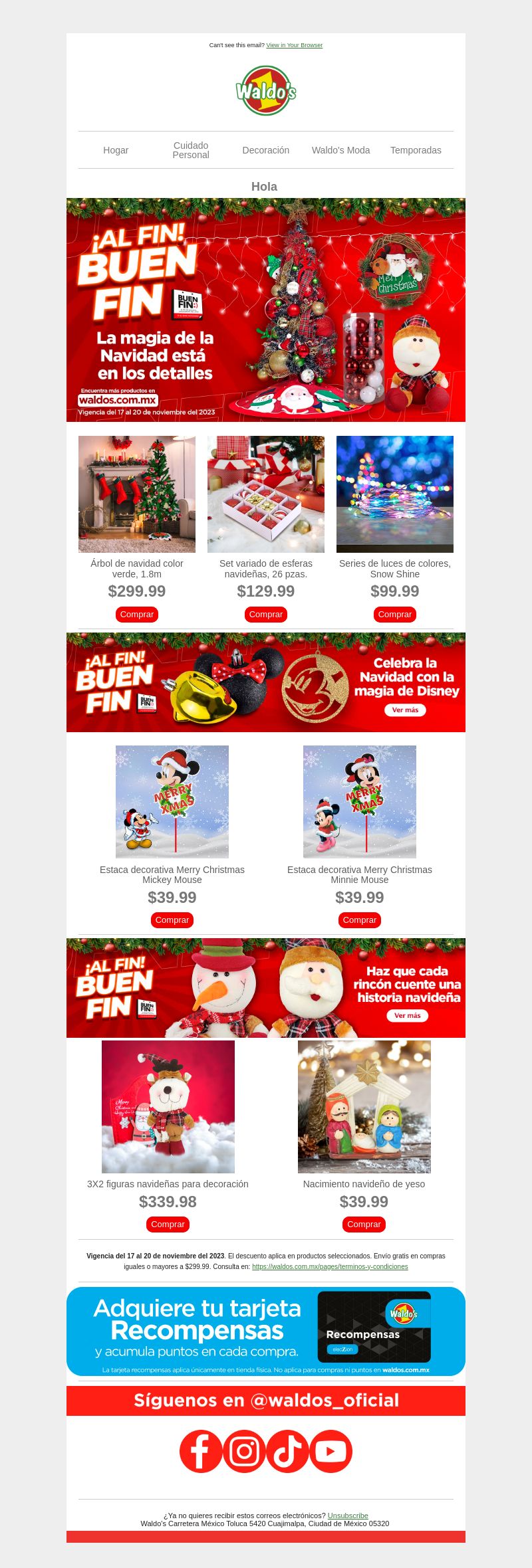Buy the Nacimiento navideño de yeso
The image size is (532, 1568).
364,1225
